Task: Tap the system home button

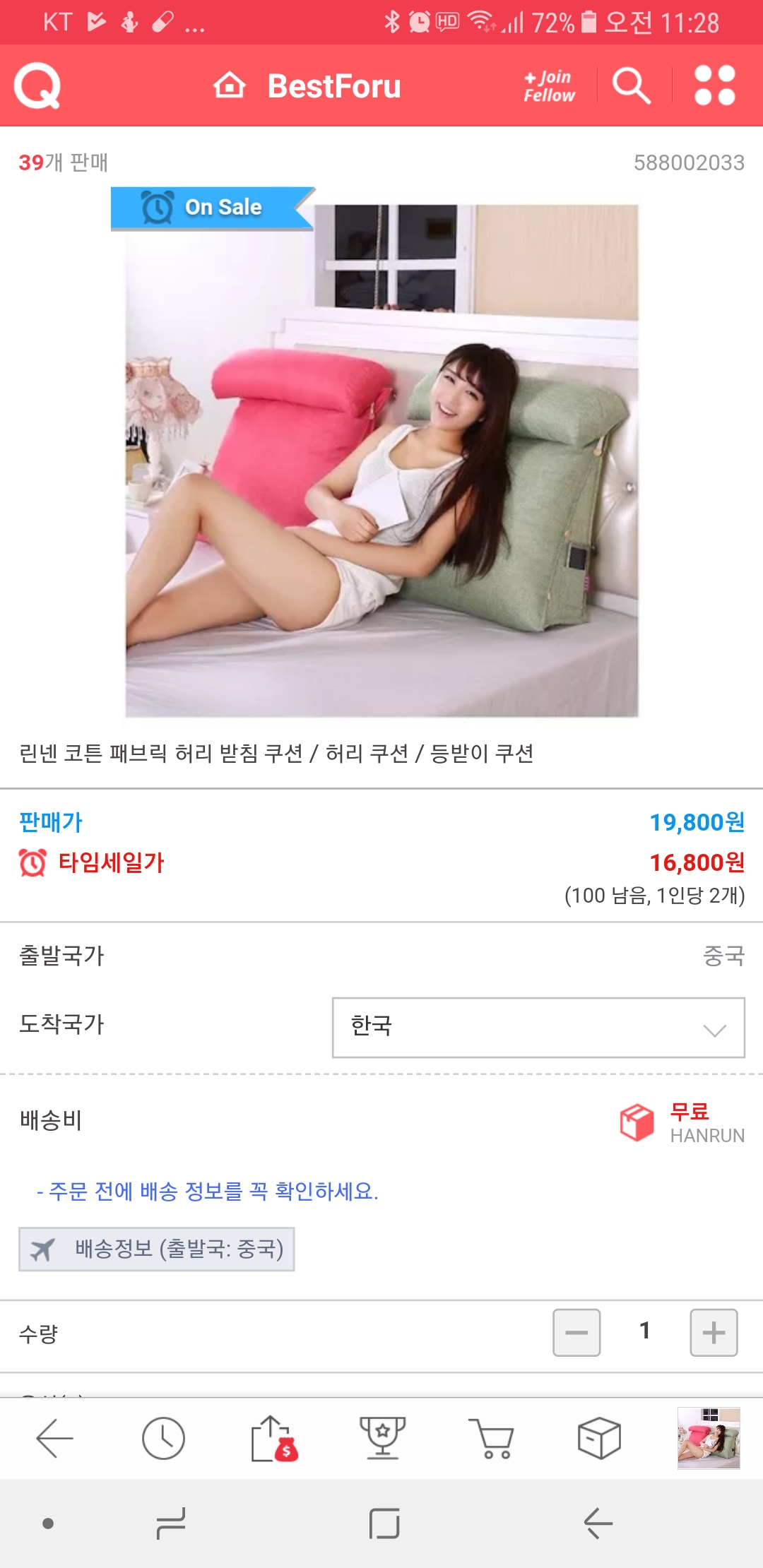Action: coord(384,1524)
